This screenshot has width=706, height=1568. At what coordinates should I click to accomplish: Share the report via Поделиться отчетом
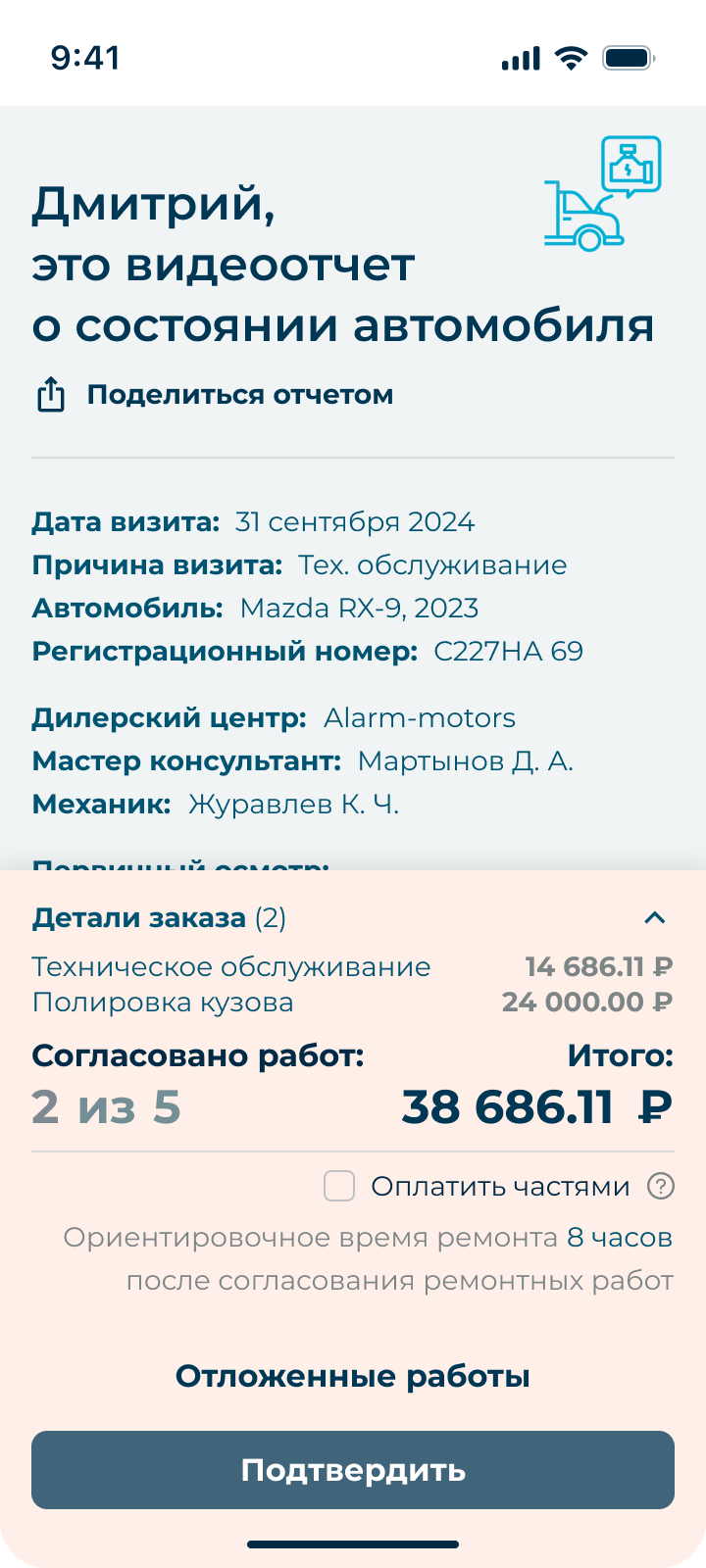(x=214, y=395)
